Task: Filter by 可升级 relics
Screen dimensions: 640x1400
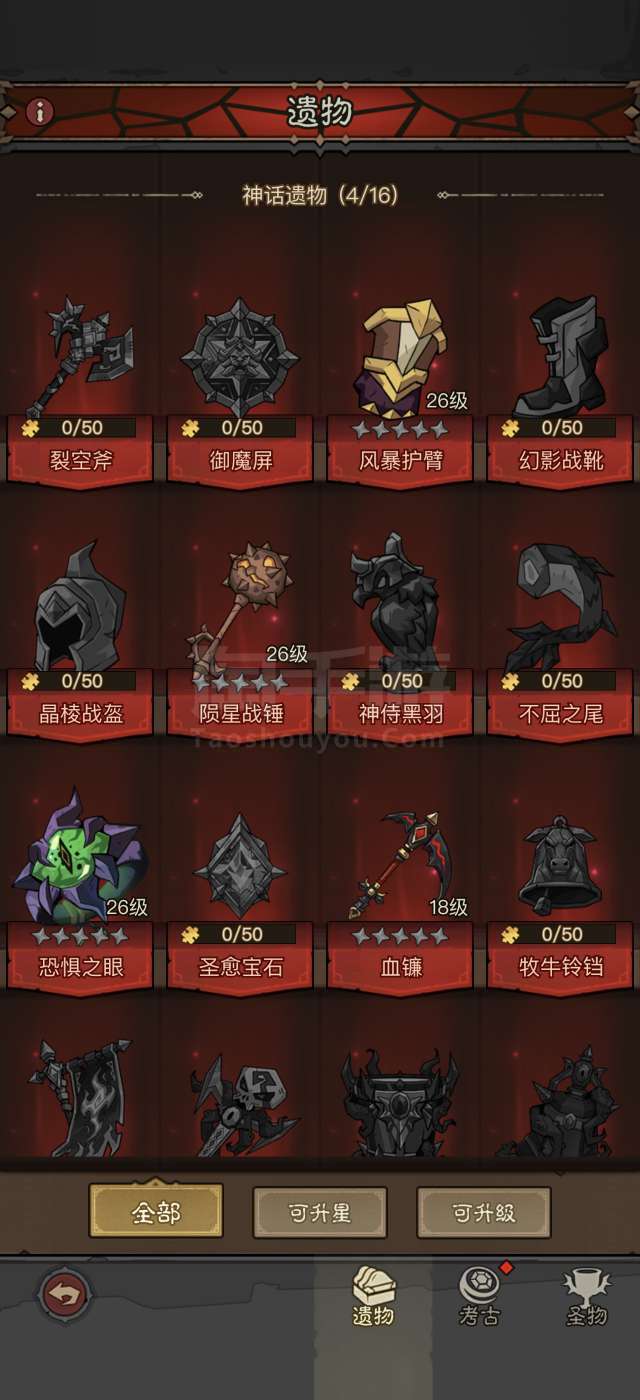Action: pos(484,1212)
